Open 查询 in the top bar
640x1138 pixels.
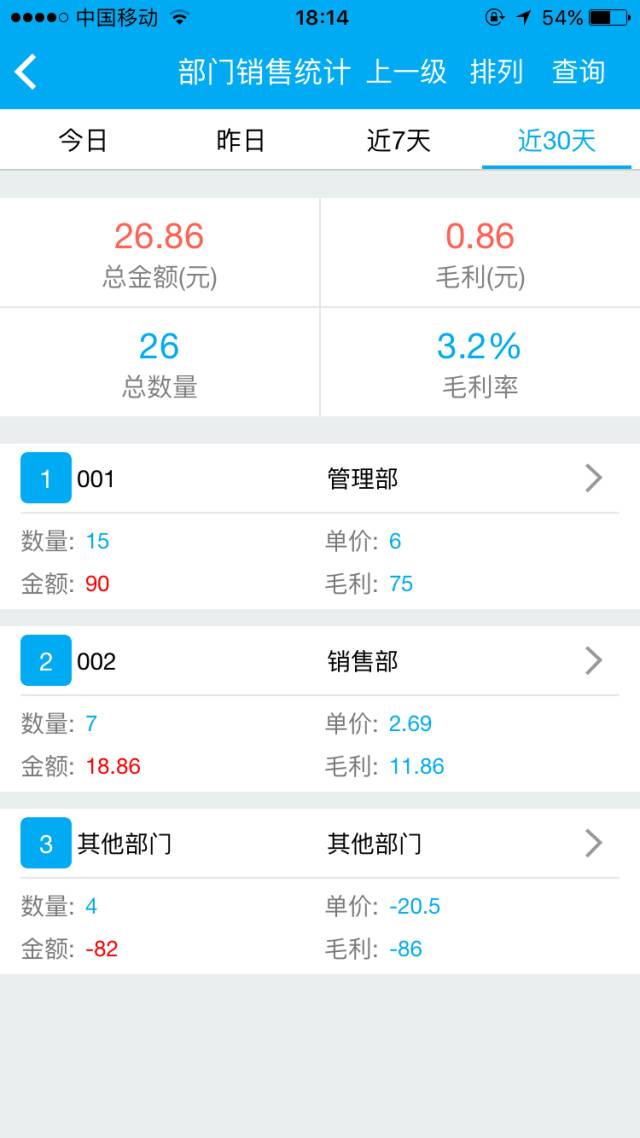pyautogui.click(x=579, y=72)
